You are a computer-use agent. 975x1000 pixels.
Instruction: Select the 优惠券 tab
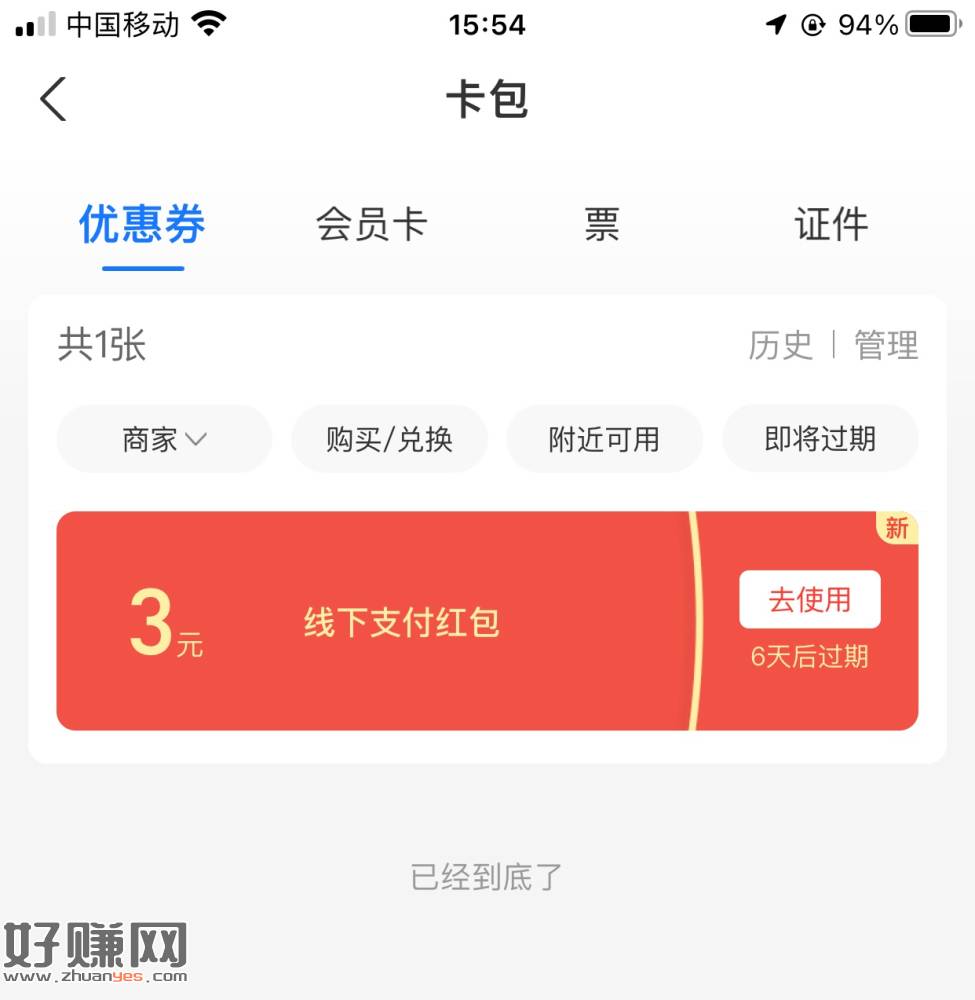pos(142,225)
